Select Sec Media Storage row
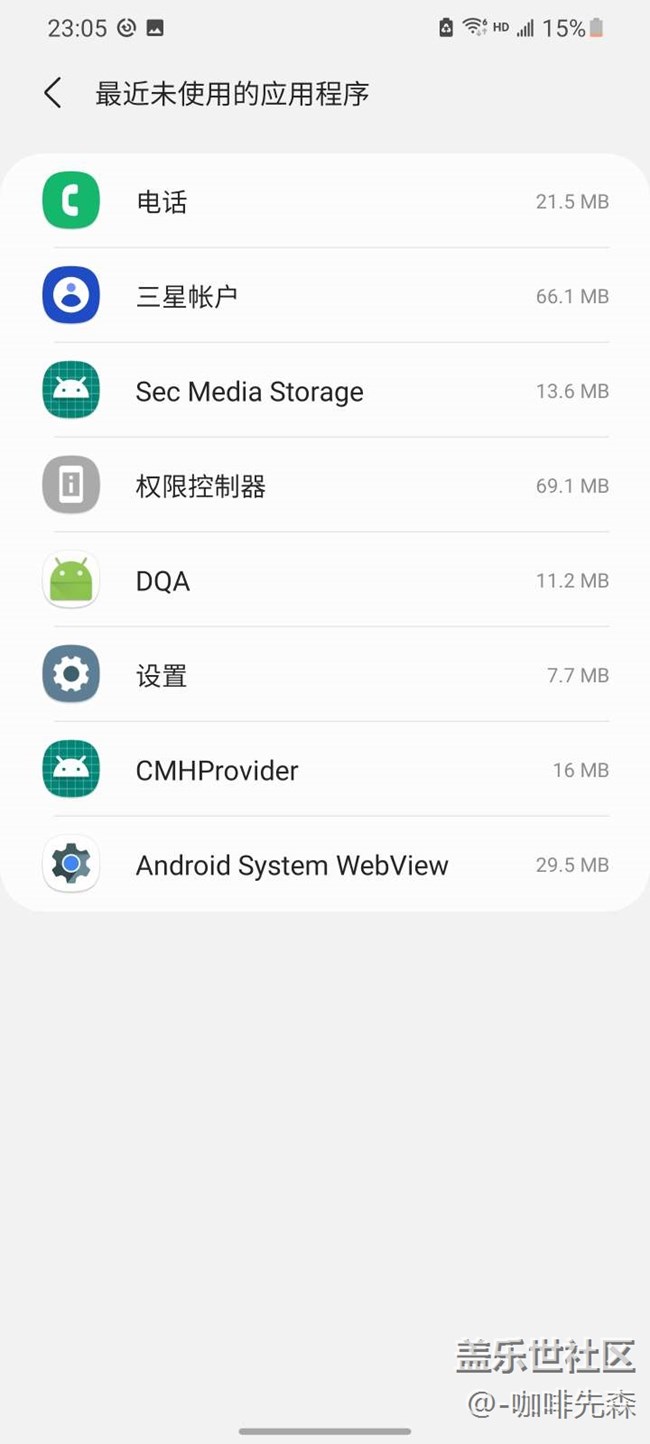The image size is (650, 1444). 324,392
